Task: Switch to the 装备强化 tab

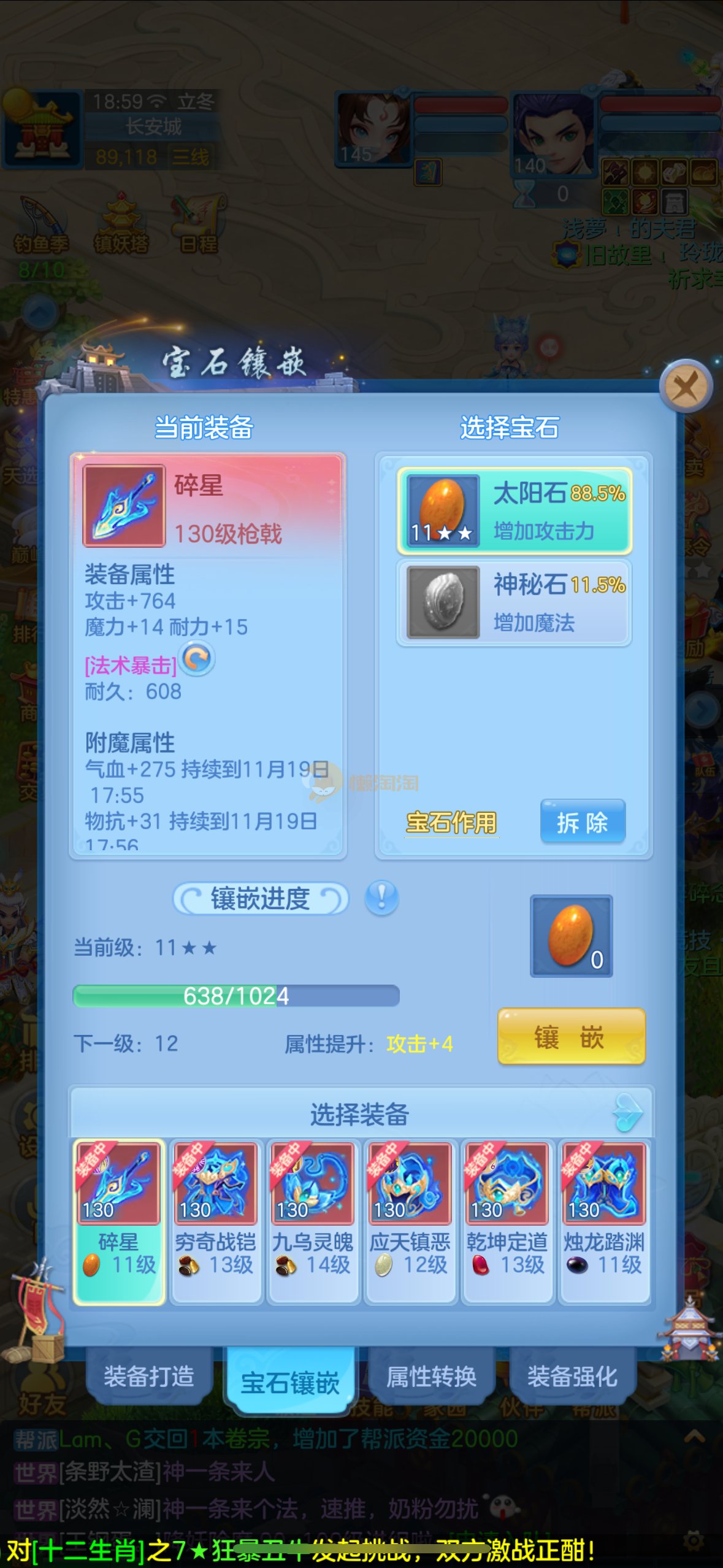Action: point(572,1376)
